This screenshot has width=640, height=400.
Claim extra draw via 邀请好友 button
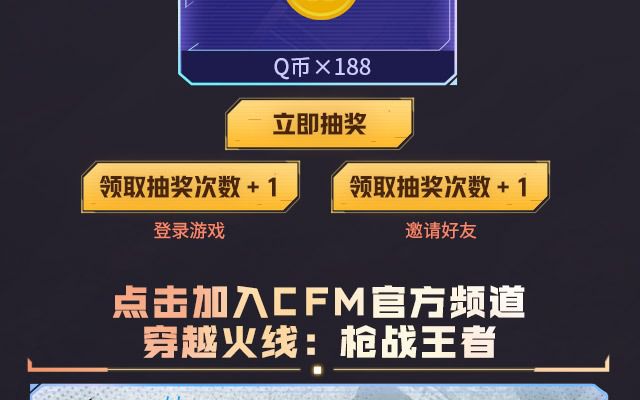click(440, 186)
